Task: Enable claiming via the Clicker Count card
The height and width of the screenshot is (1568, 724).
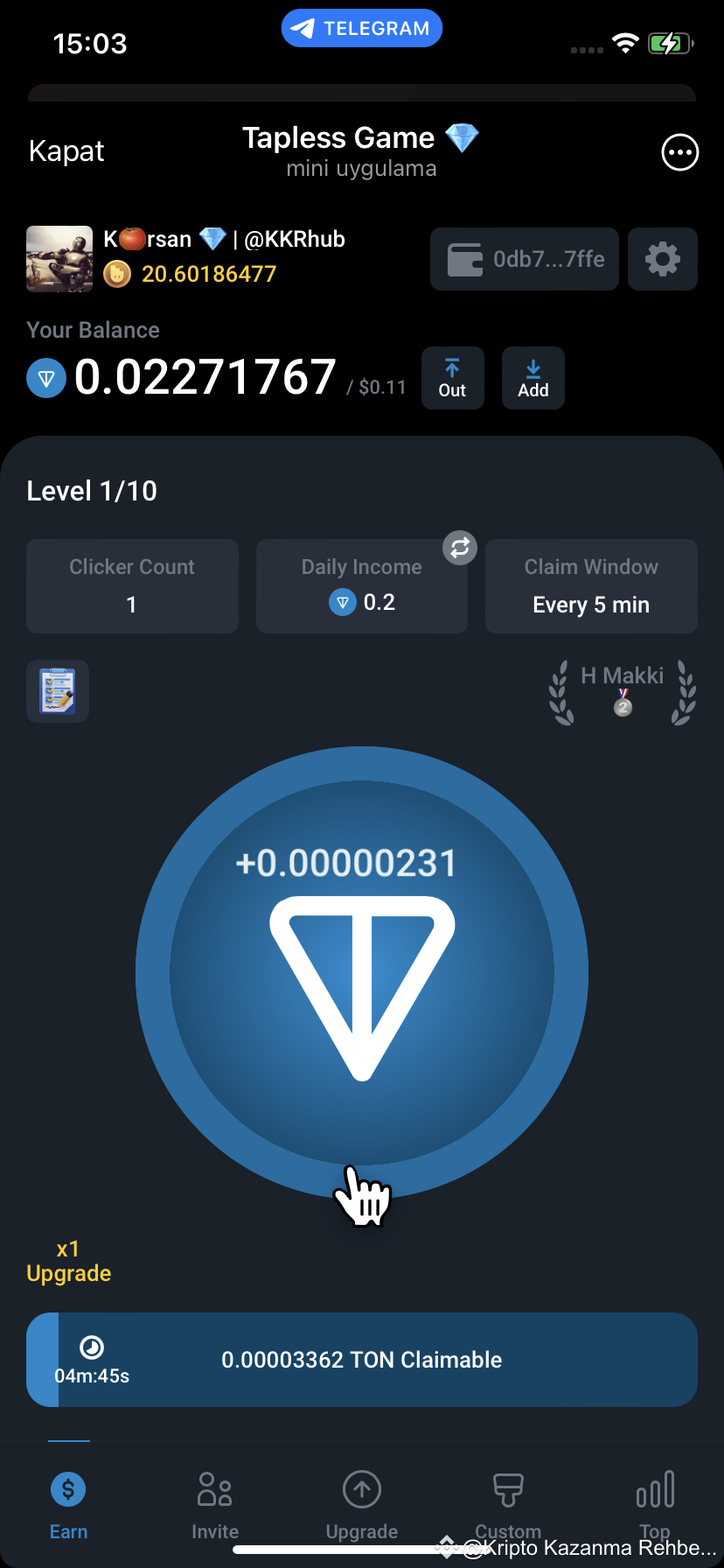Action: click(x=131, y=586)
